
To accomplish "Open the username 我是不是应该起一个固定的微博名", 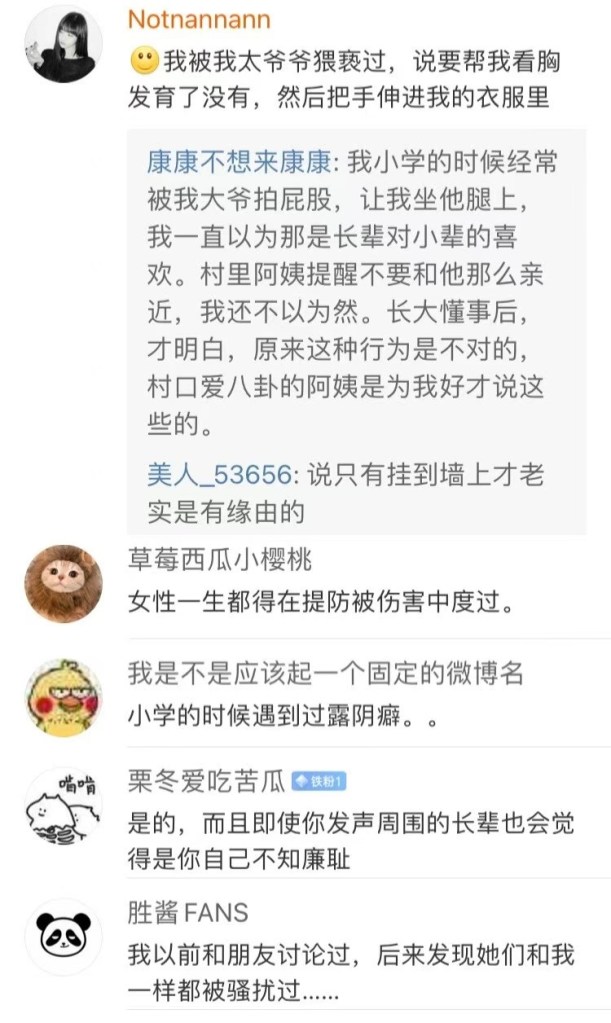I will point(325,673).
